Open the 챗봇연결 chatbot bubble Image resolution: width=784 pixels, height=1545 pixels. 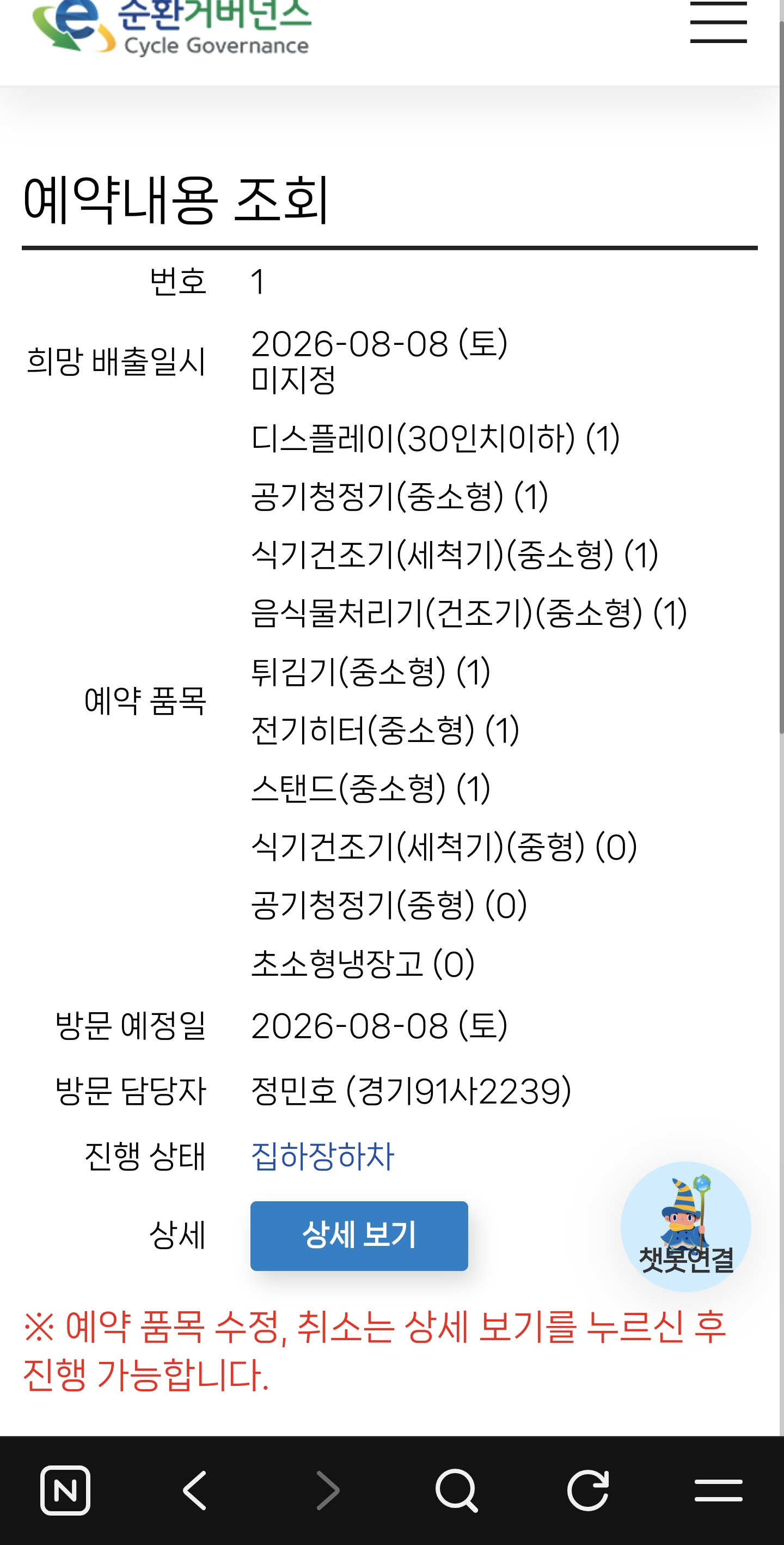[685, 1226]
